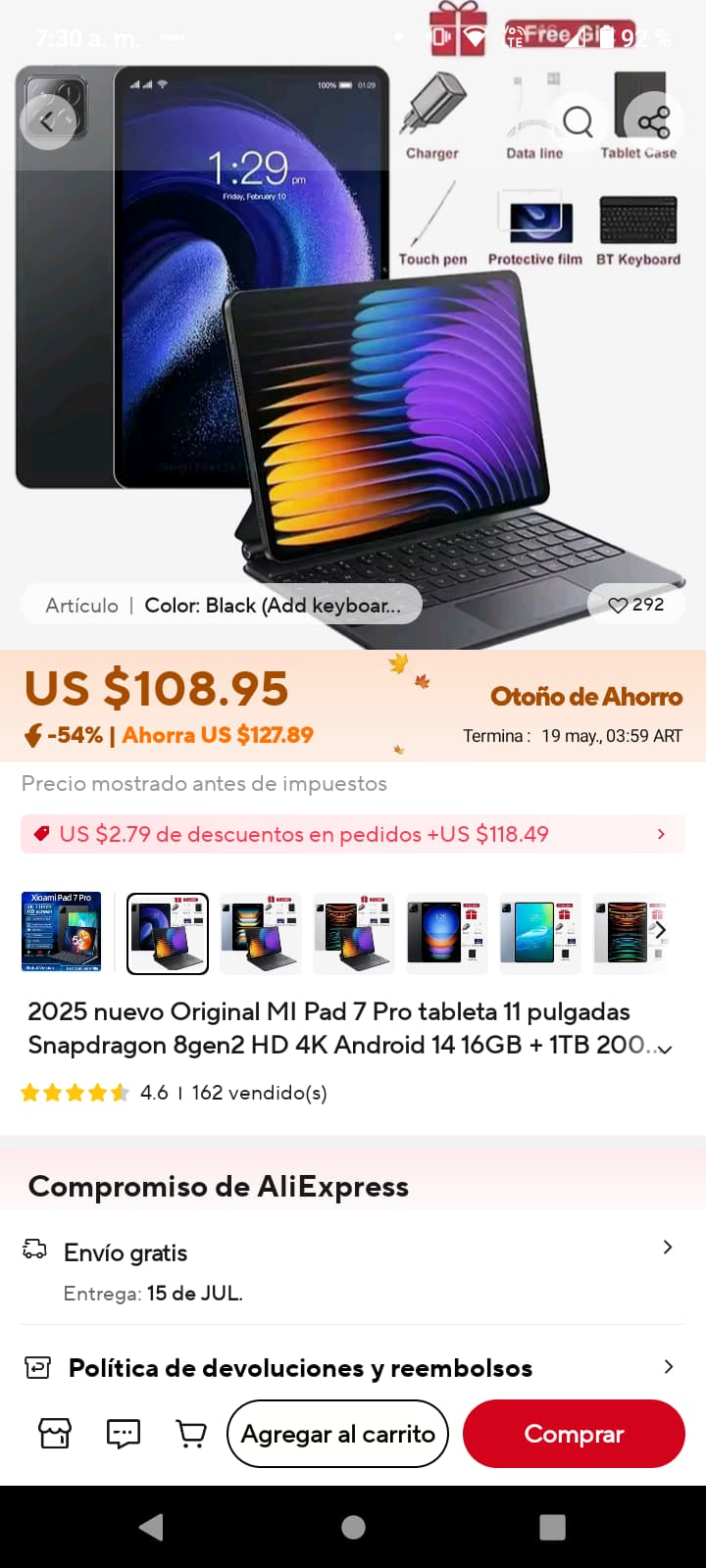Message the seller via chat icon
The width and height of the screenshot is (706, 1568).
(124, 1434)
